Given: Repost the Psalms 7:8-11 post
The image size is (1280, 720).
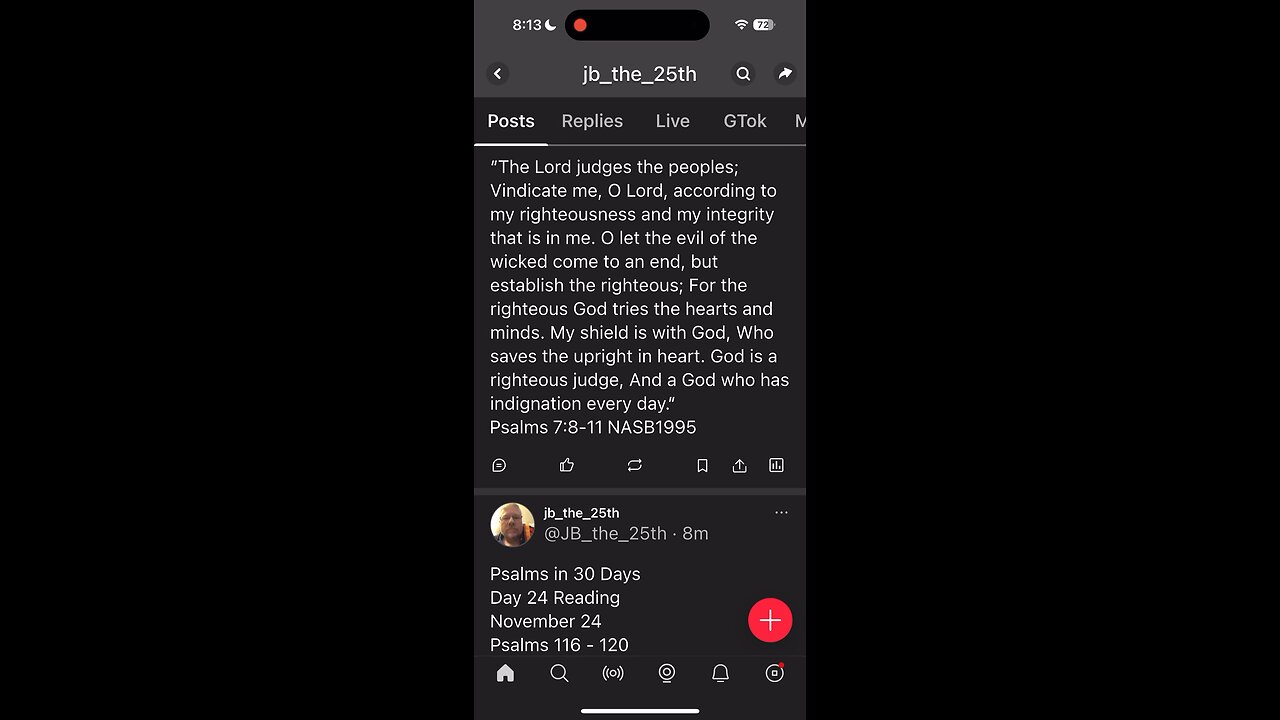Looking at the screenshot, I should click(x=634, y=465).
